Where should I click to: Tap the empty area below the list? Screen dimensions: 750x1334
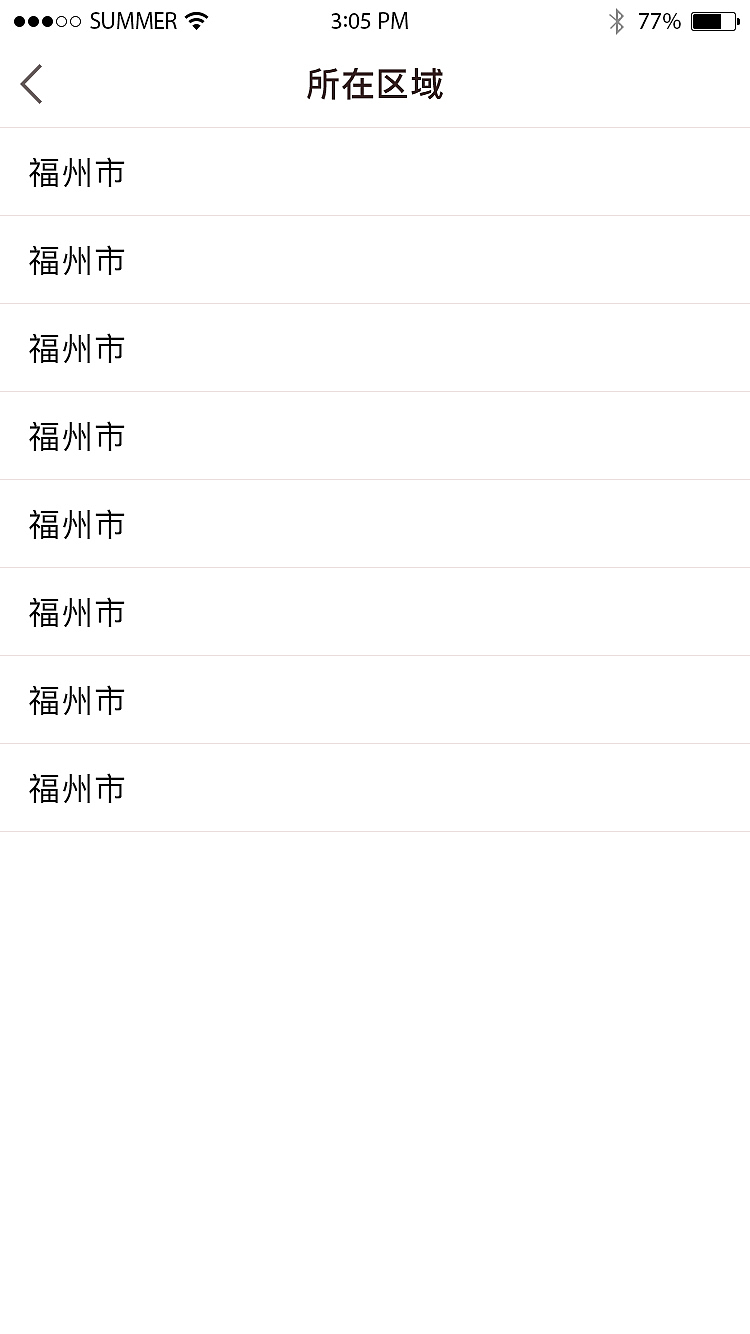tap(375, 1050)
